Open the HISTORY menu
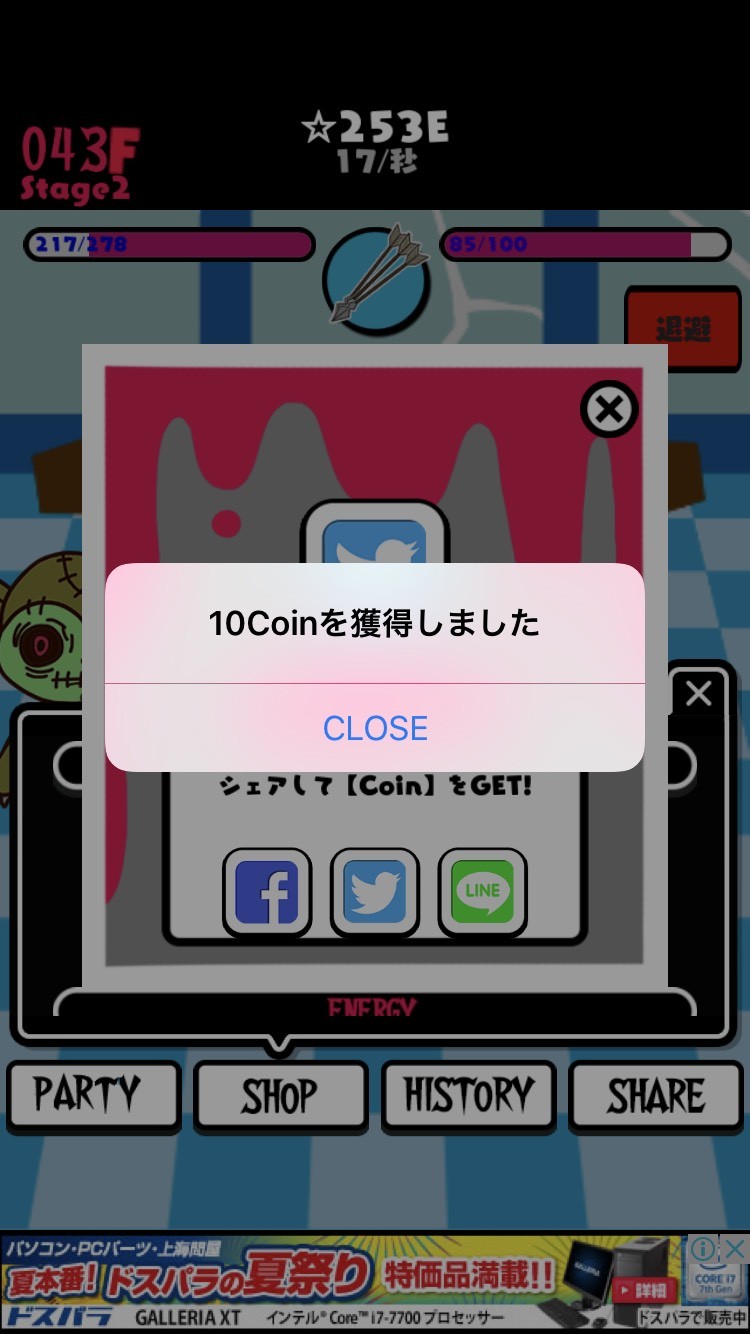750x1334 pixels. tap(468, 1096)
